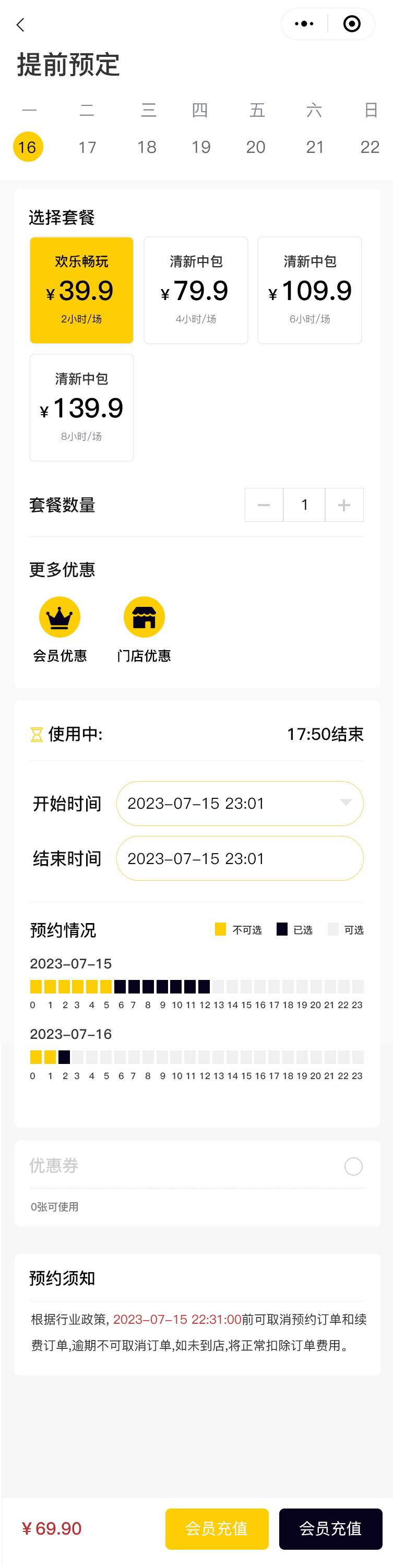Screen dimensions: 393x1568
Task: Decrease 套餐数量 with the minus button
Action: coord(264,505)
